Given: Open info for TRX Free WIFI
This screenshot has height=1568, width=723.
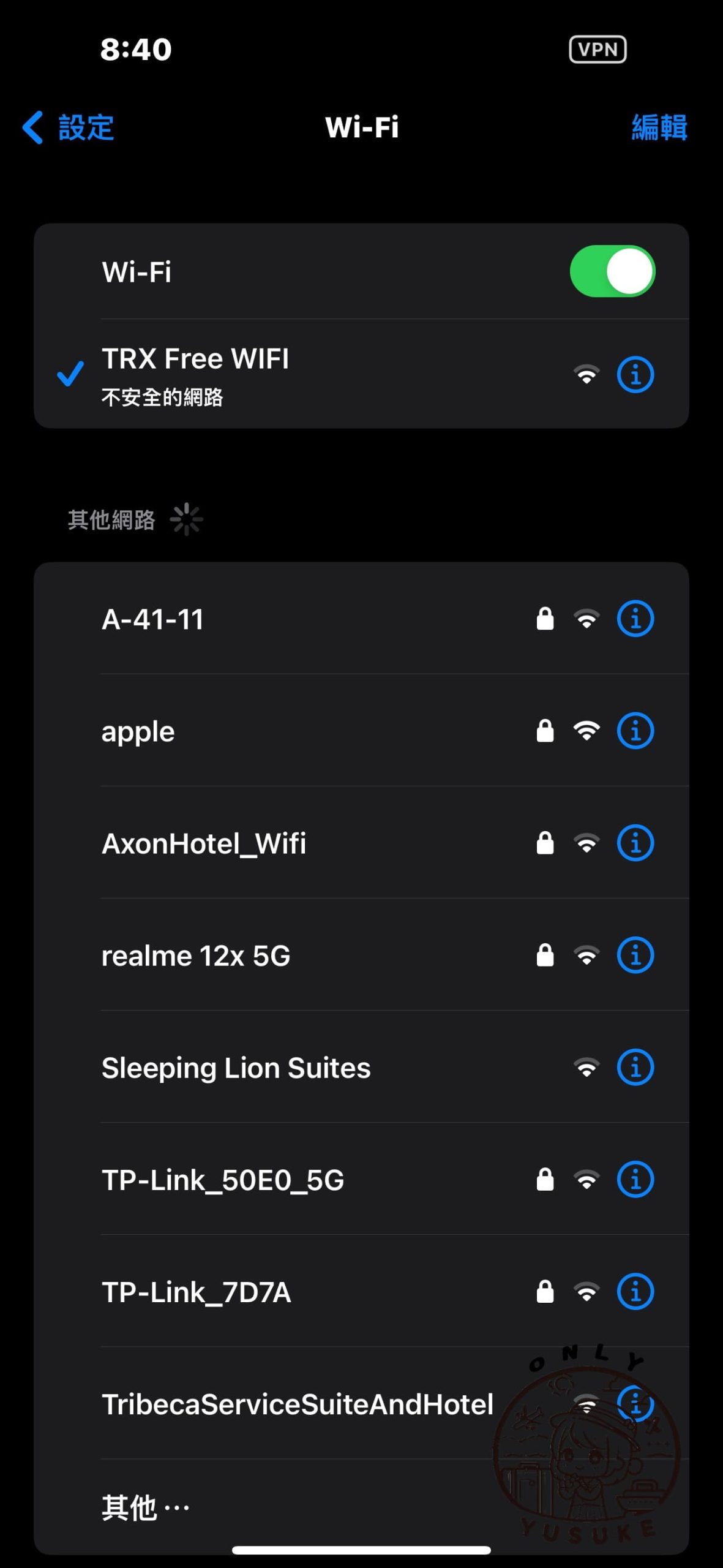Looking at the screenshot, I should (x=635, y=374).
